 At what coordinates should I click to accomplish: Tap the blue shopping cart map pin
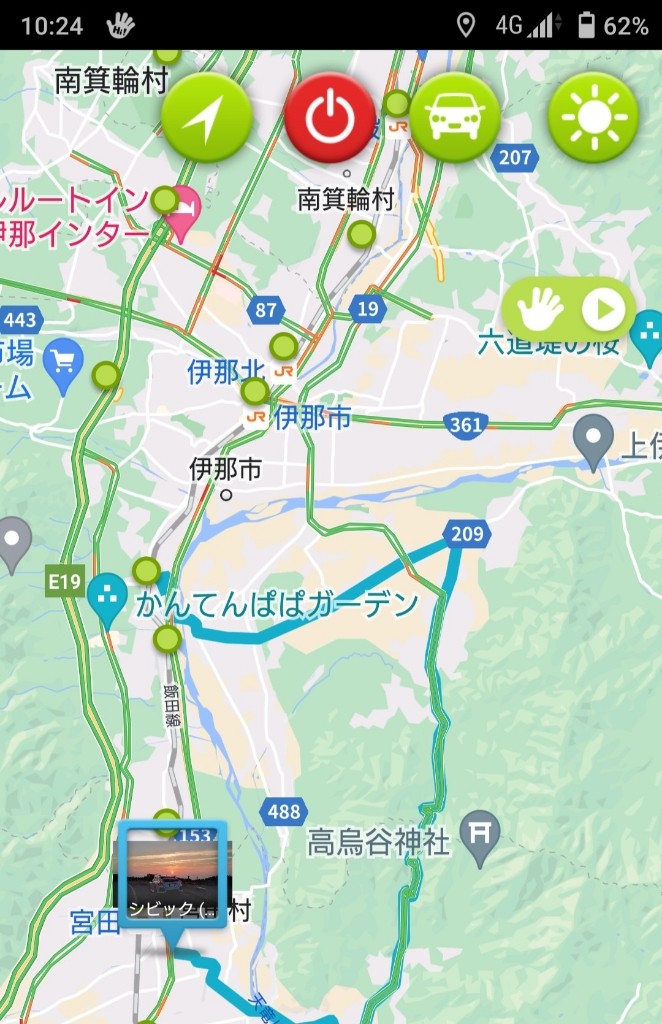(x=63, y=361)
